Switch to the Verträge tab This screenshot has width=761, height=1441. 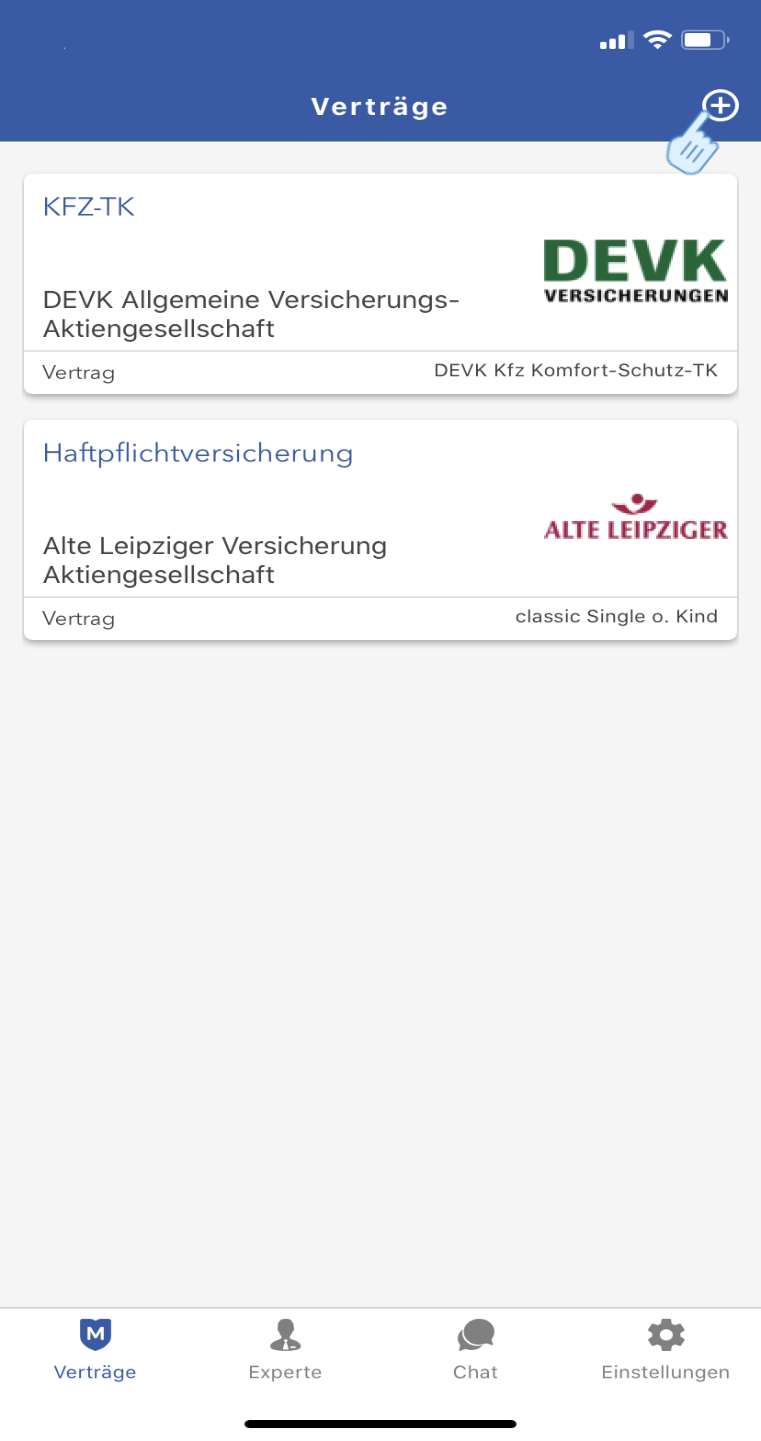pyautogui.click(x=95, y=1349)
